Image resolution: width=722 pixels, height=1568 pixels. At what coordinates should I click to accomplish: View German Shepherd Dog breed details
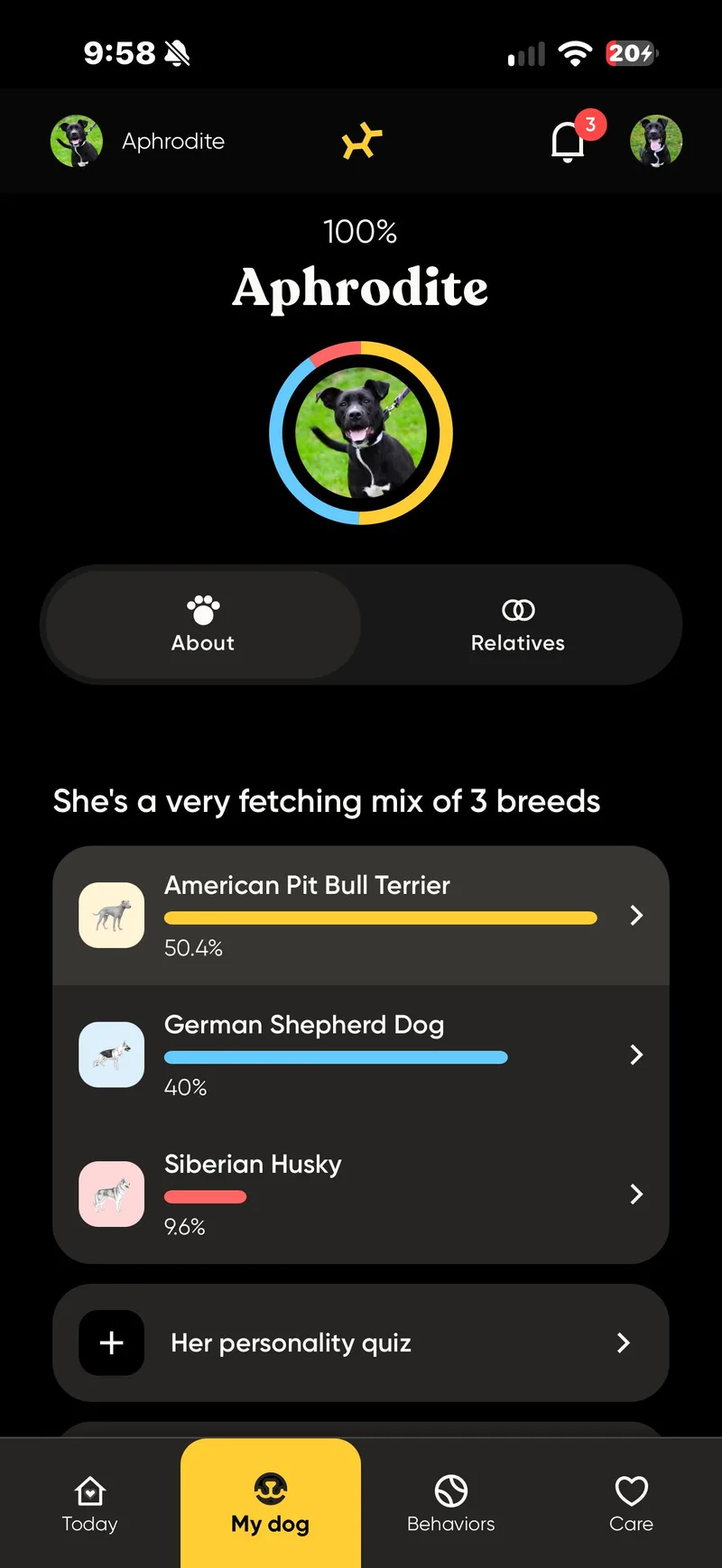coord(361,1055)
